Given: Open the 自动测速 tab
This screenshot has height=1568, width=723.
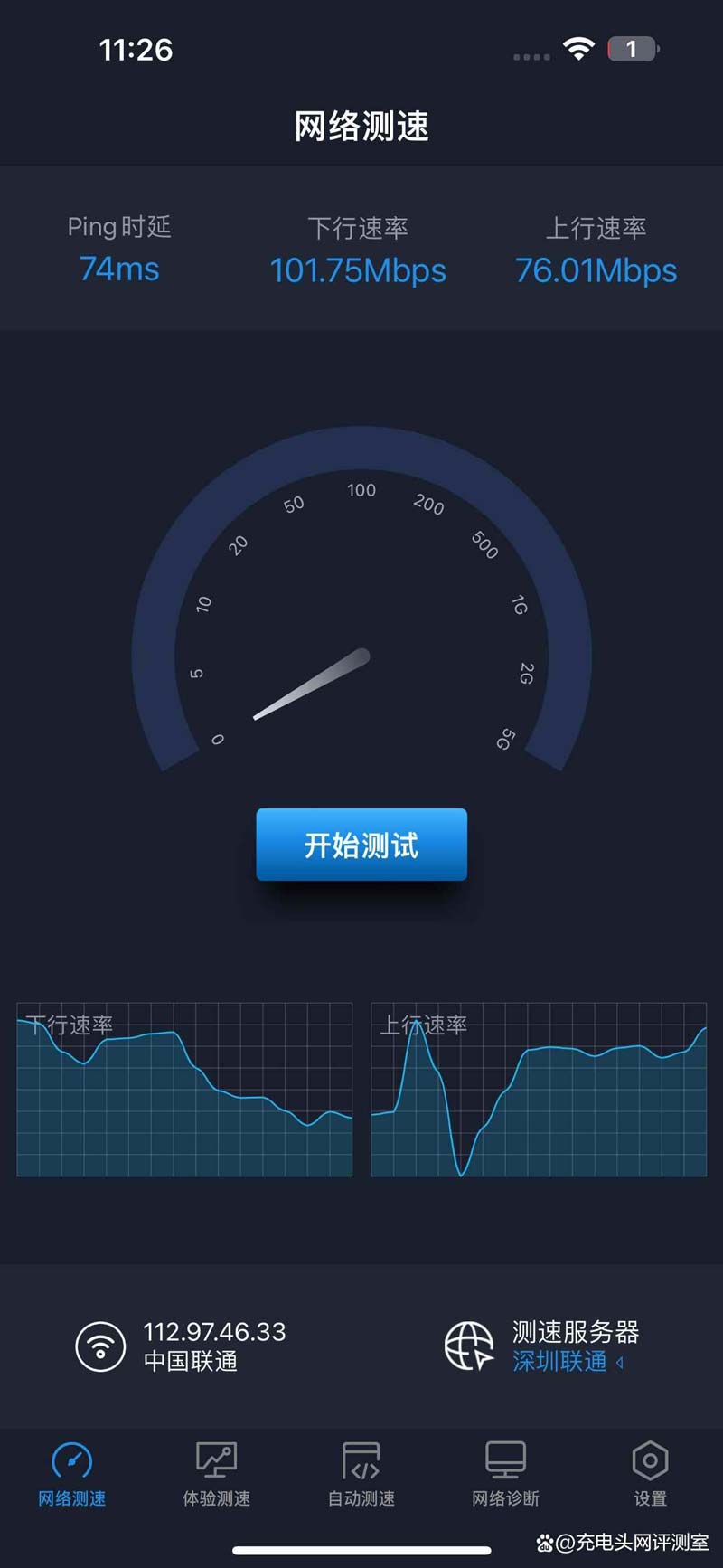Looking at the screenshot, I should coord(361,1475).
